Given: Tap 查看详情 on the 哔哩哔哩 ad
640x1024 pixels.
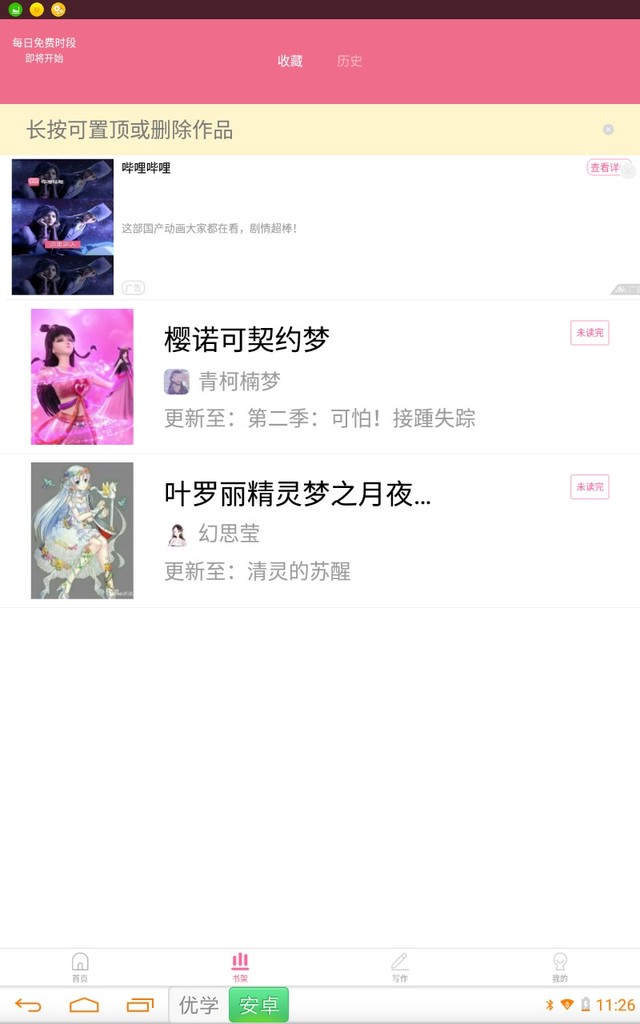Looking at the screenshot, I should click(609, 168).
